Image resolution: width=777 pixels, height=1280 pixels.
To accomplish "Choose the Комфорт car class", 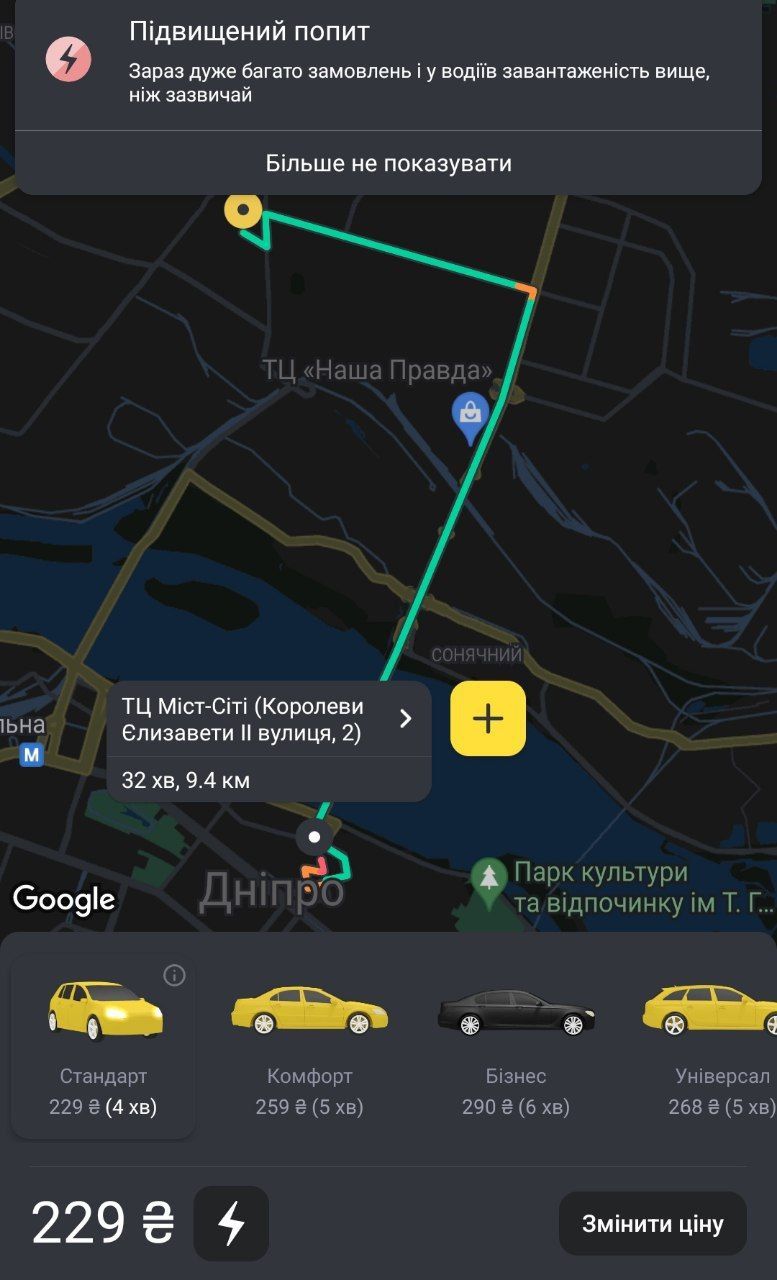I will pos(310,1045).
